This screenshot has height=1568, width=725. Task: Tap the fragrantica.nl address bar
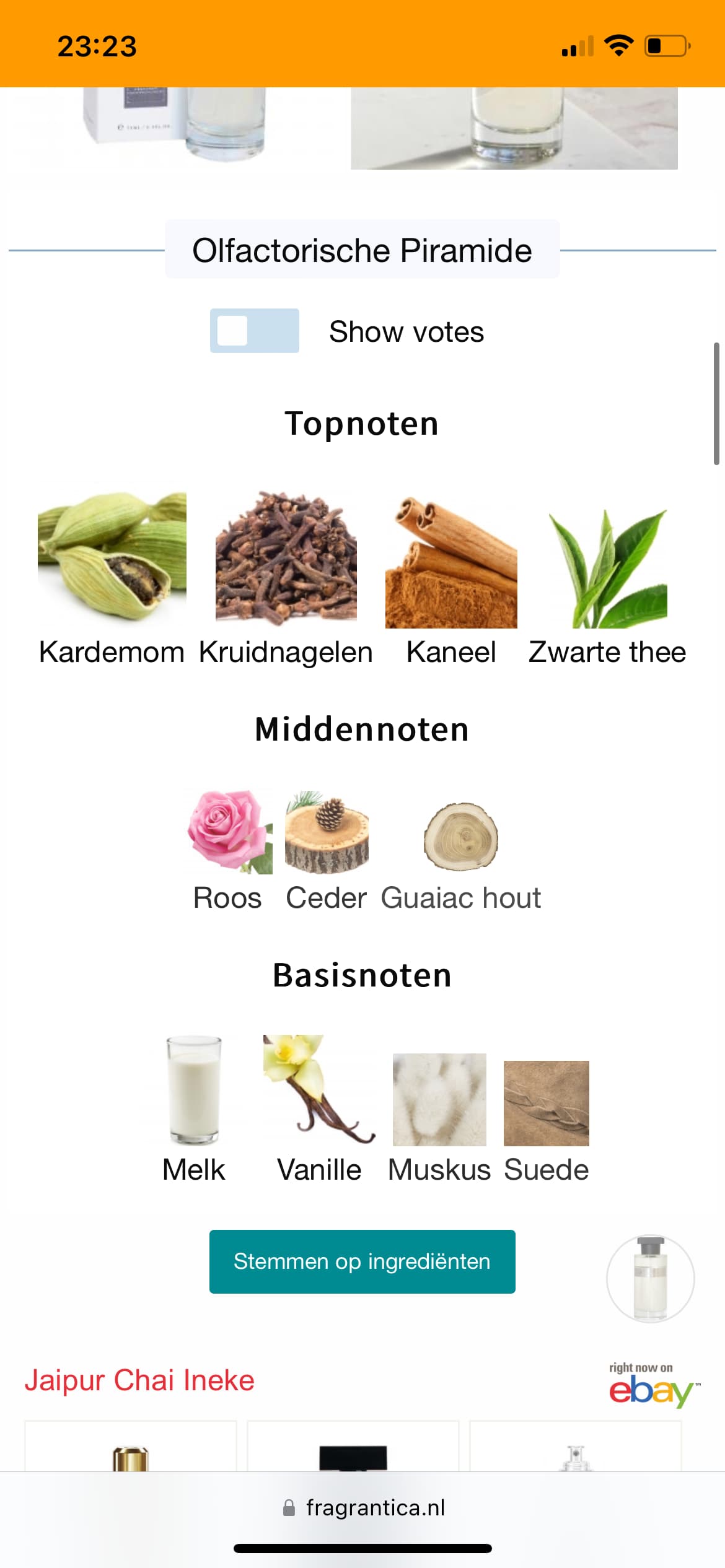tap(362, 1507)
